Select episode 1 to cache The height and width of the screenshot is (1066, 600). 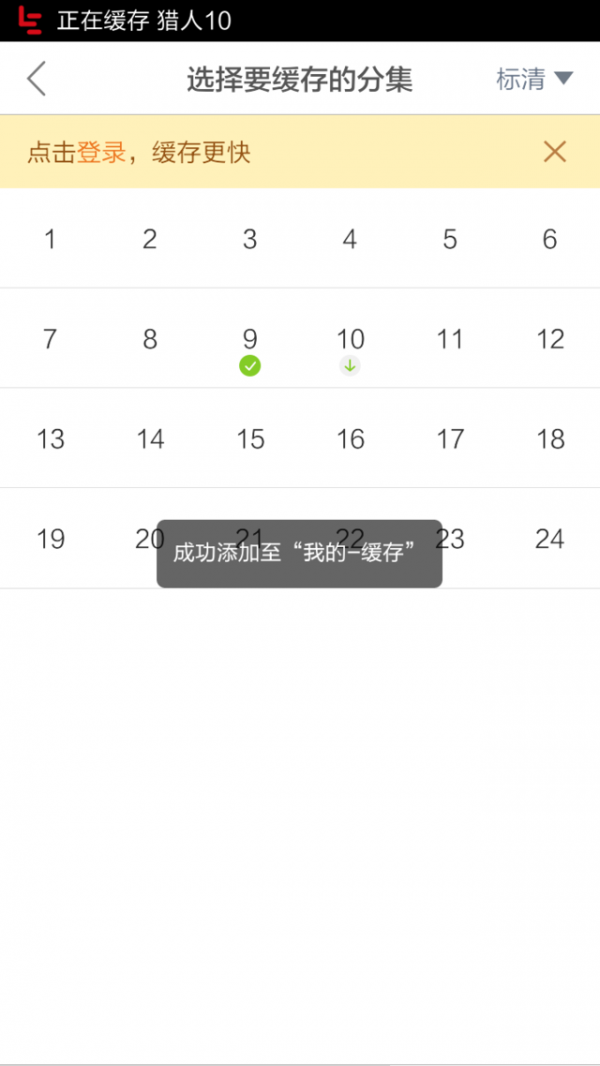pyautogui.click(x=50, y=239)
